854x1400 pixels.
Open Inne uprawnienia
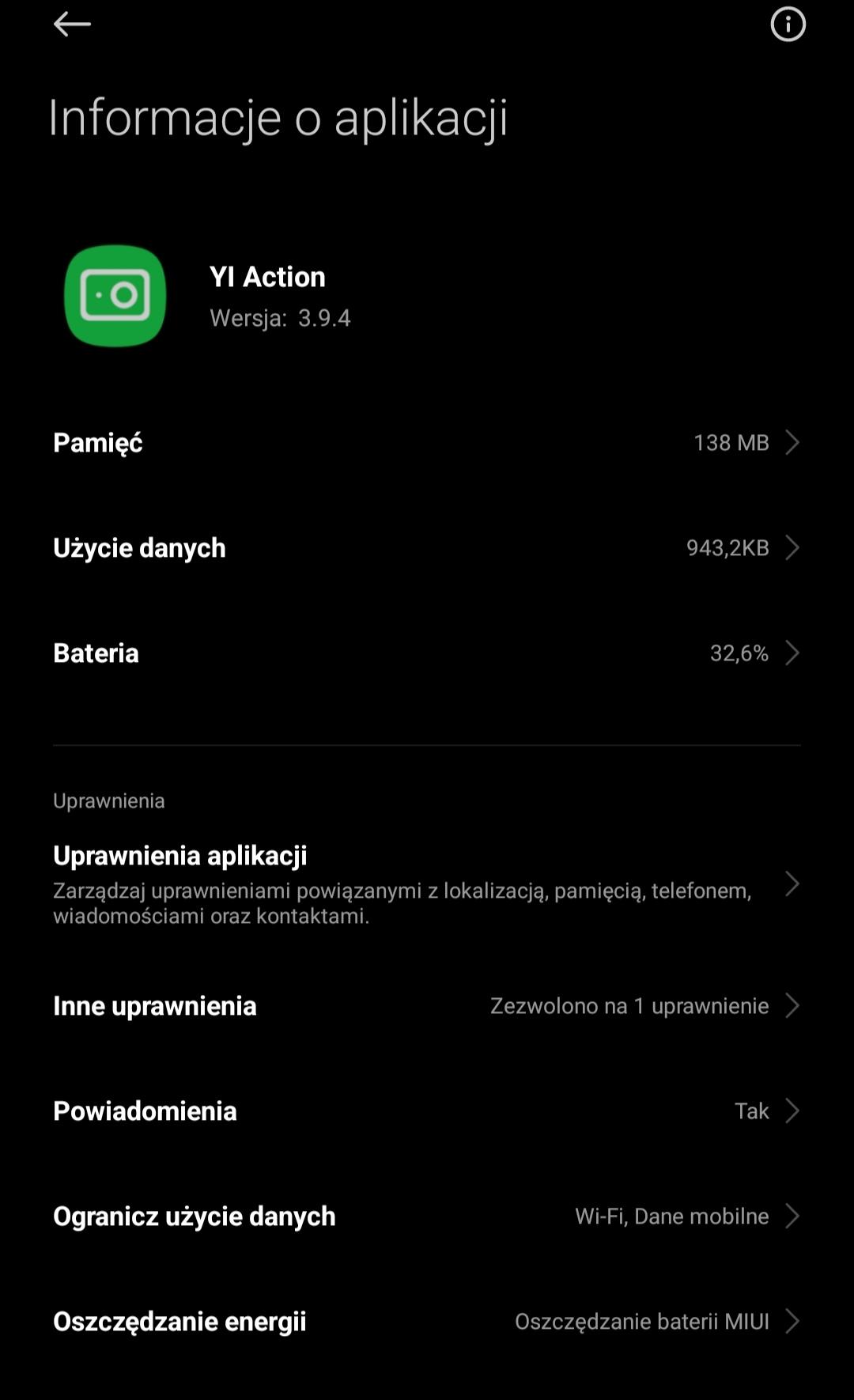[x=427, y=1005]
